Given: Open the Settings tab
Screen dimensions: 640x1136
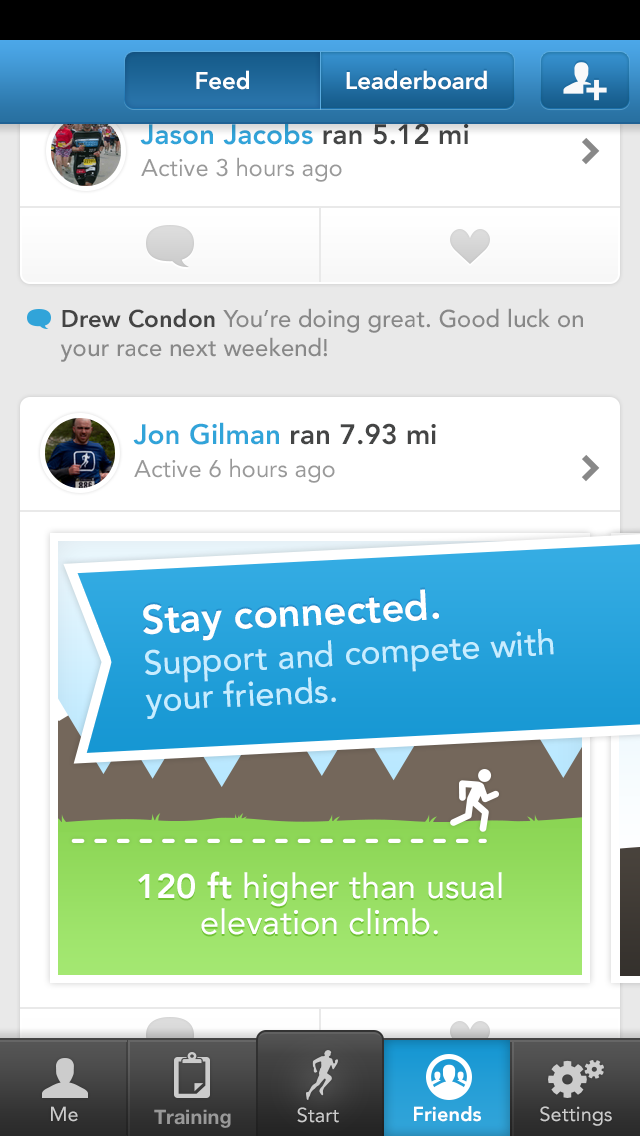Looking at the screenshot, I should 575,1090.
